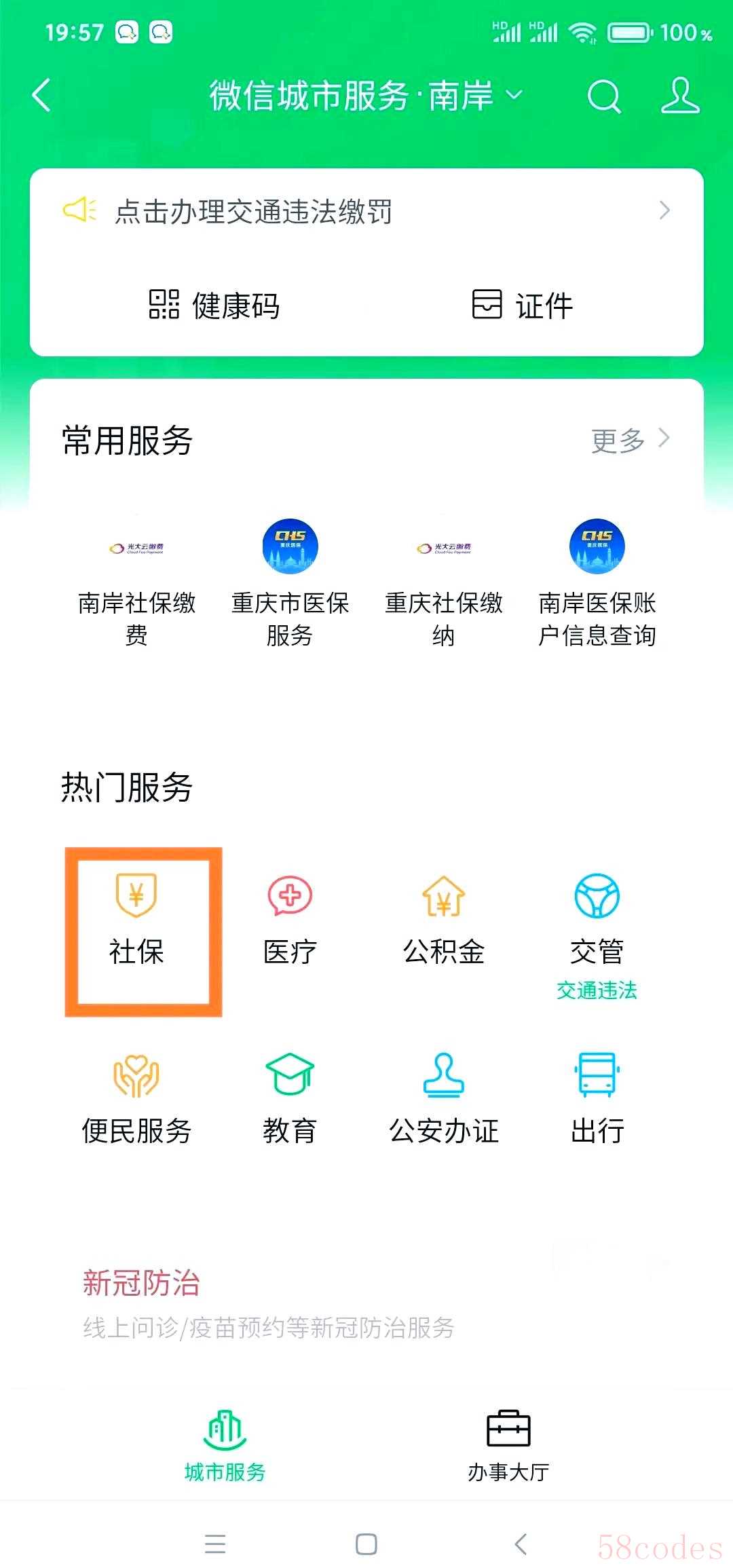Open the search magnifier icon
The image size is (733, 1568).
pos(603,96)
